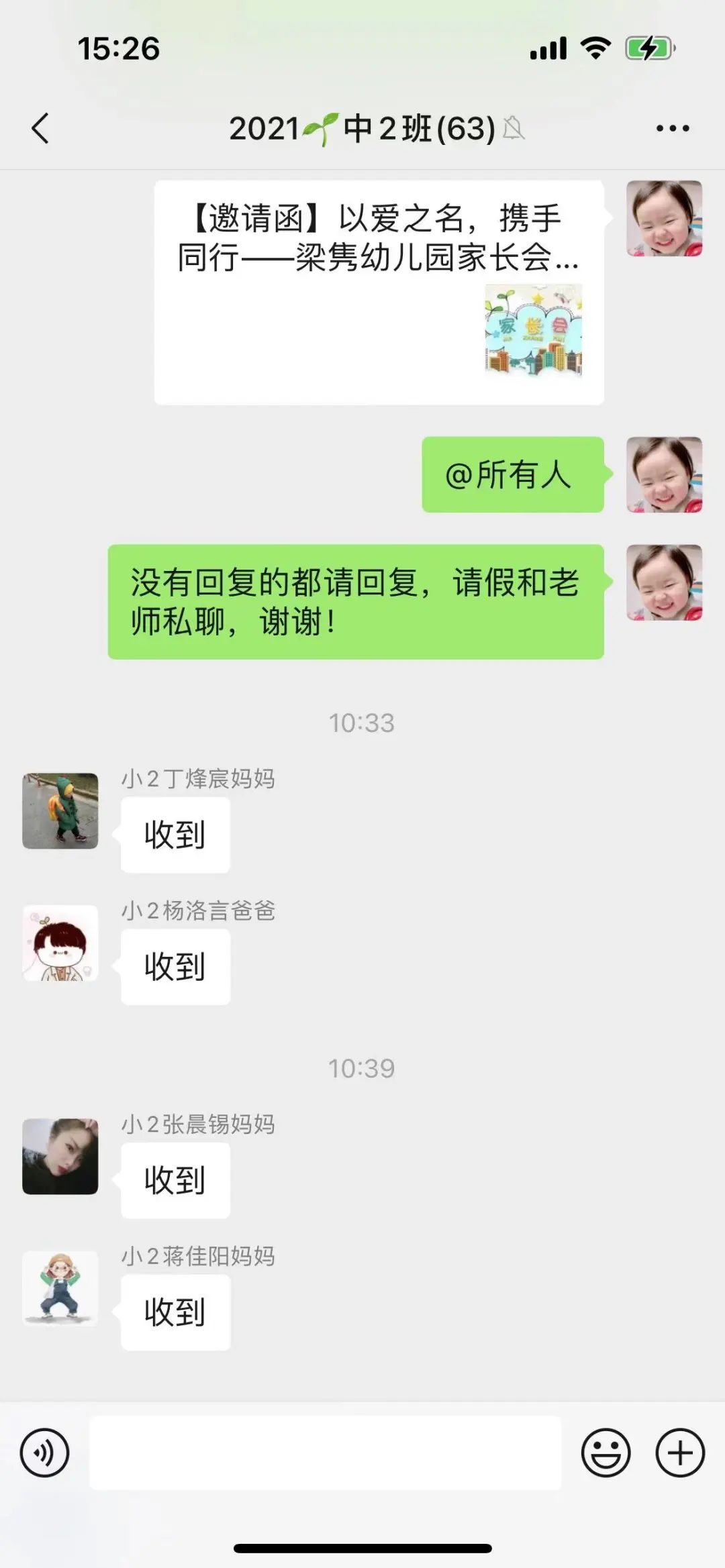Open the 梁隽幼儿园家长会 invitation link card

tap(379, 293)
